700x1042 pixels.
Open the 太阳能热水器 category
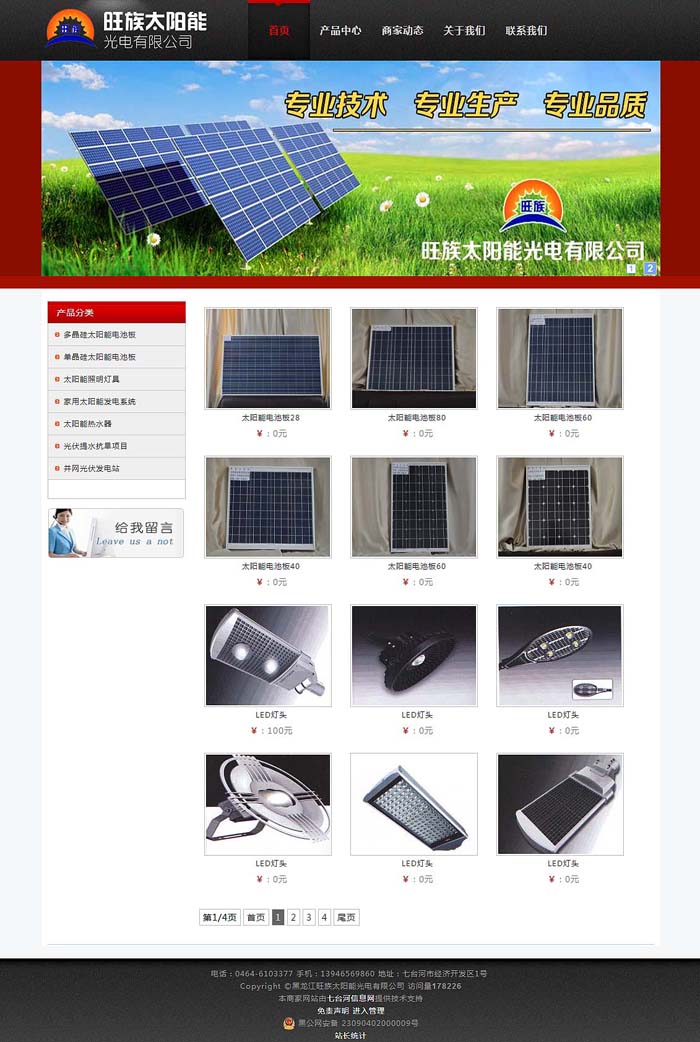coord(88,423)
